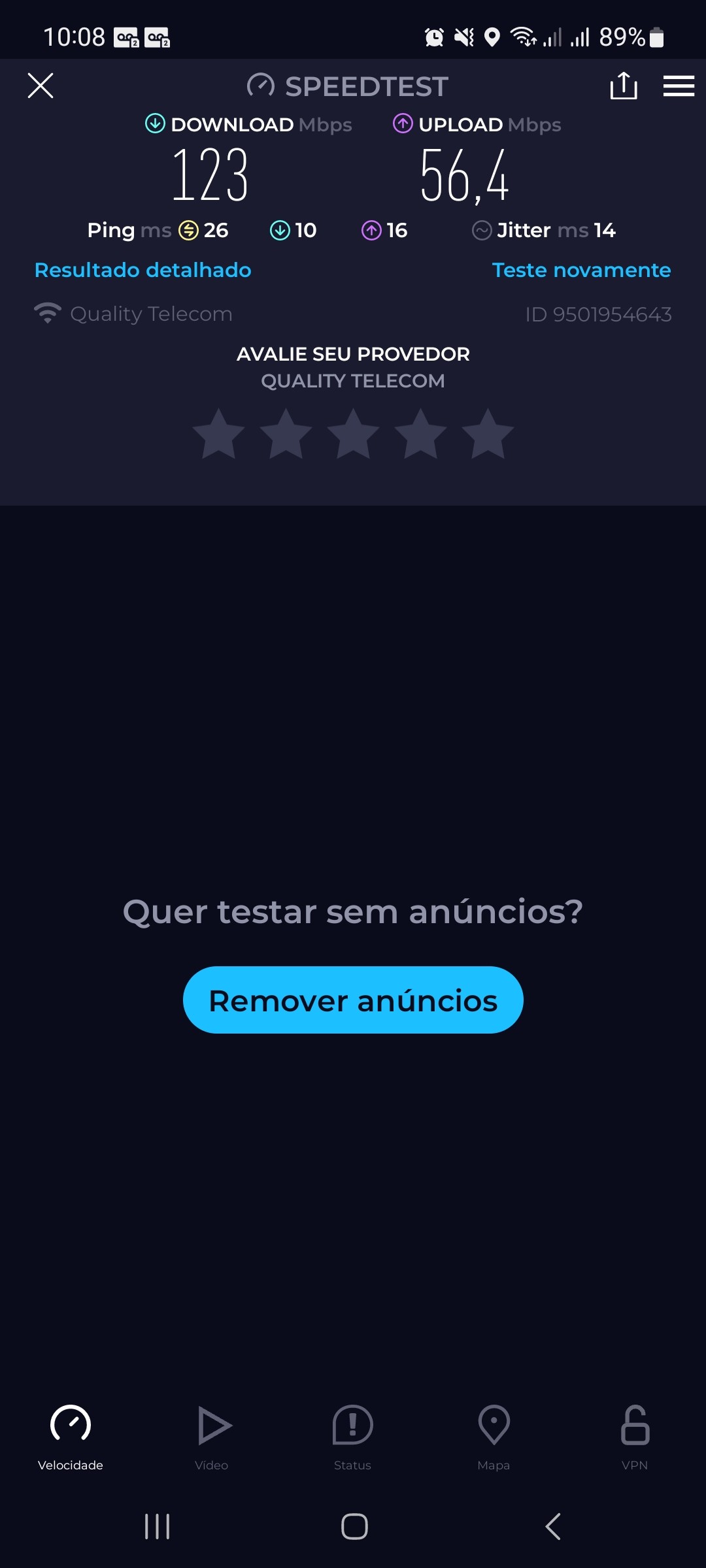Return to the home screen
The image size is (706, 1568).
pos(354,1526)
